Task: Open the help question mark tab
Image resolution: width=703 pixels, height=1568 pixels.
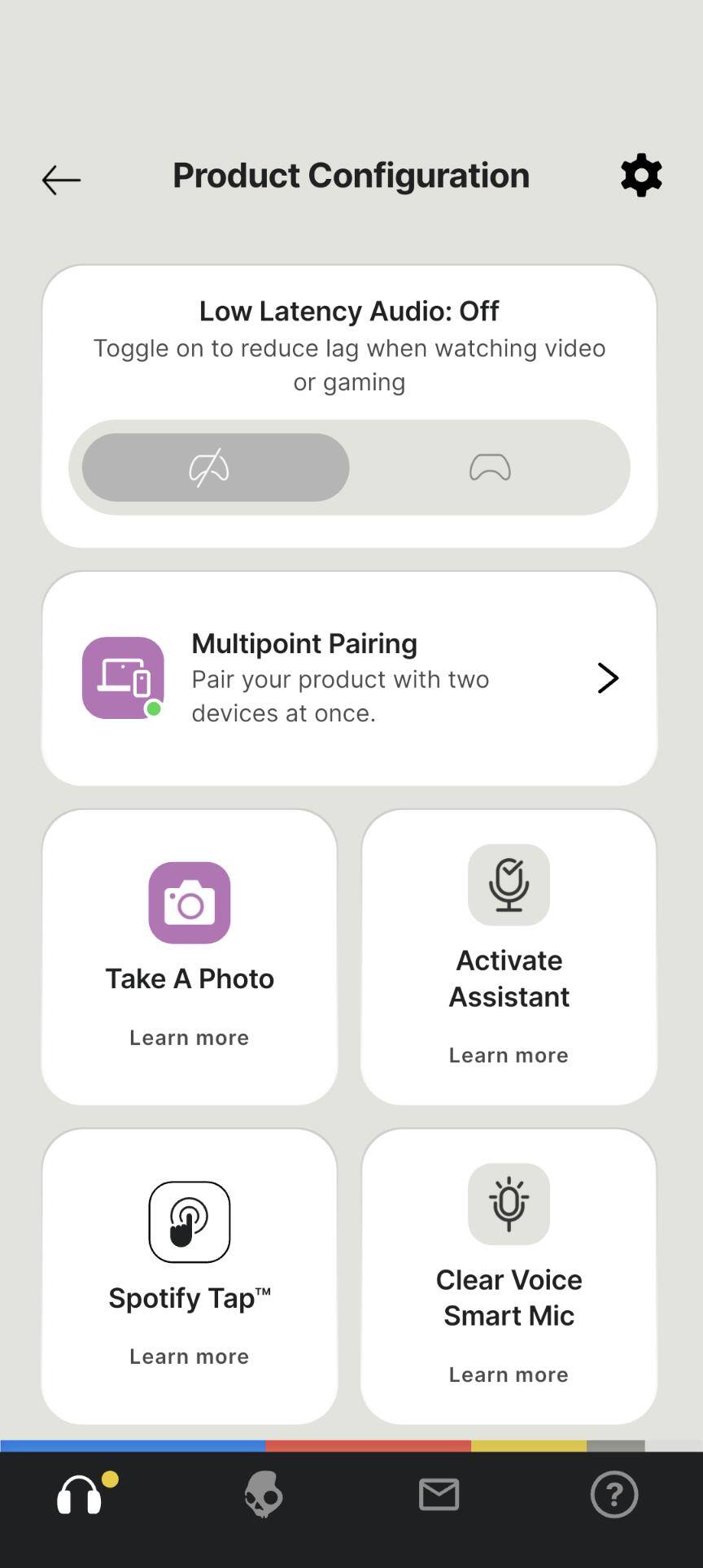Action: tap(614, 1495)
